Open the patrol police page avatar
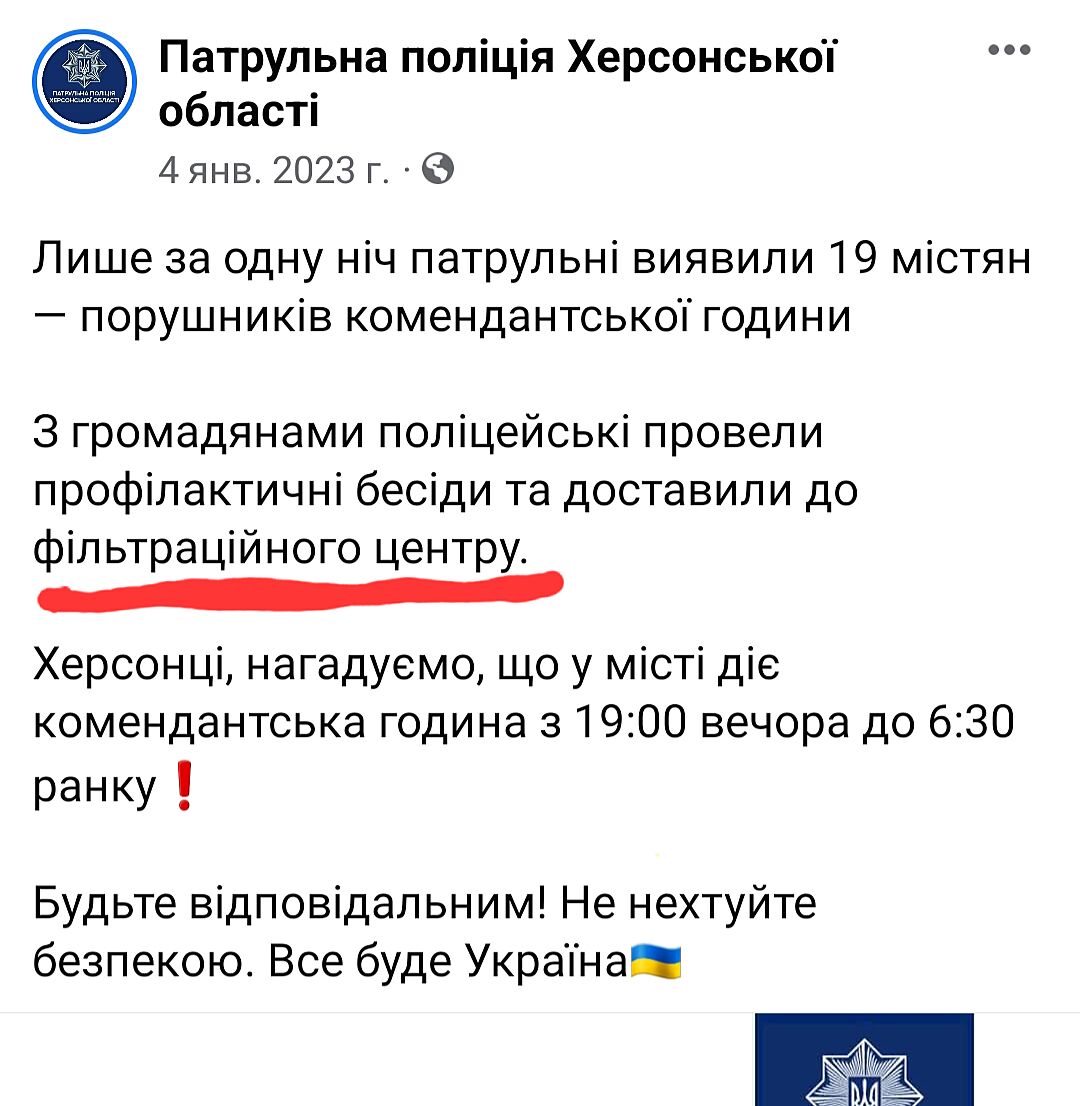Viewport: 1080px width, 1106px height. coord(84,82)
